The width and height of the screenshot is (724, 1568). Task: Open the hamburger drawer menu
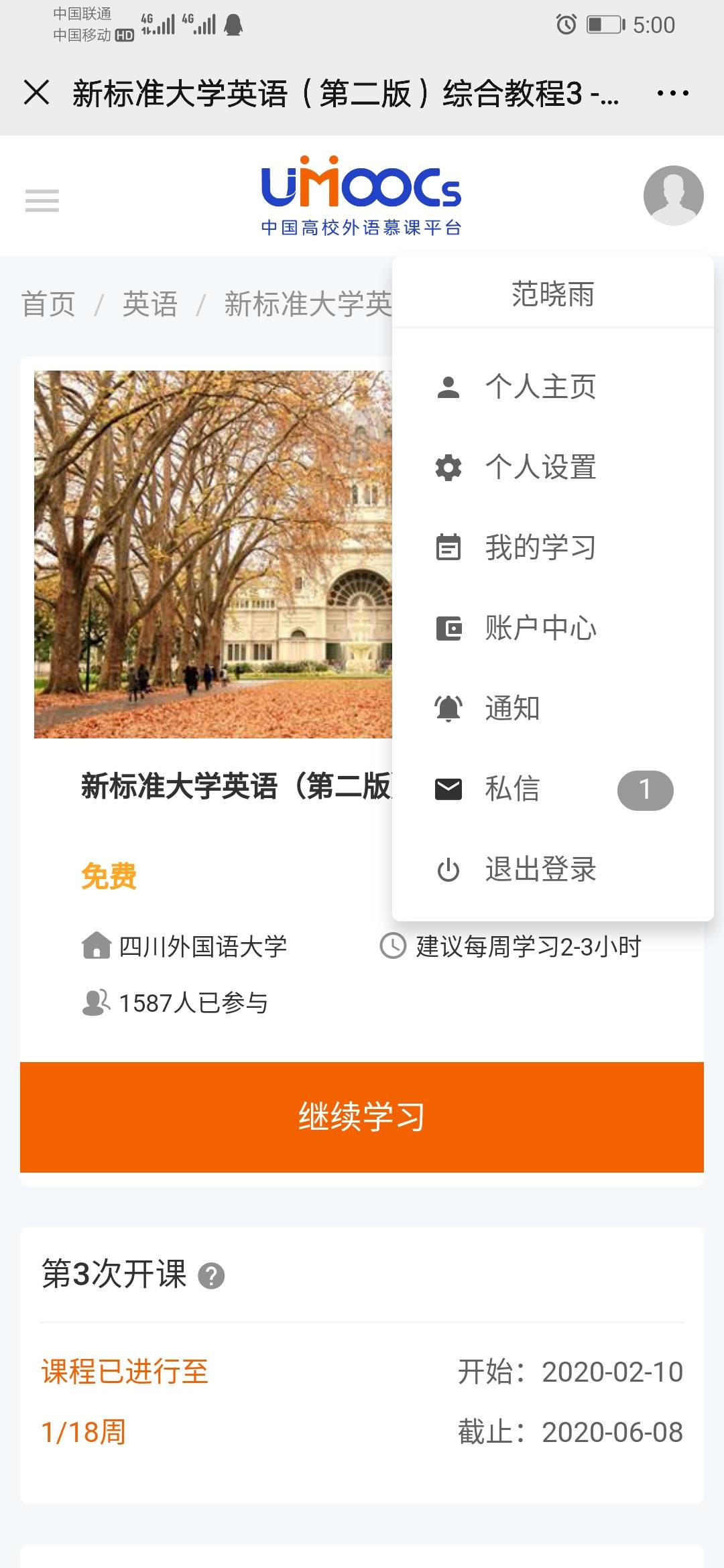[x=42, y=200]
